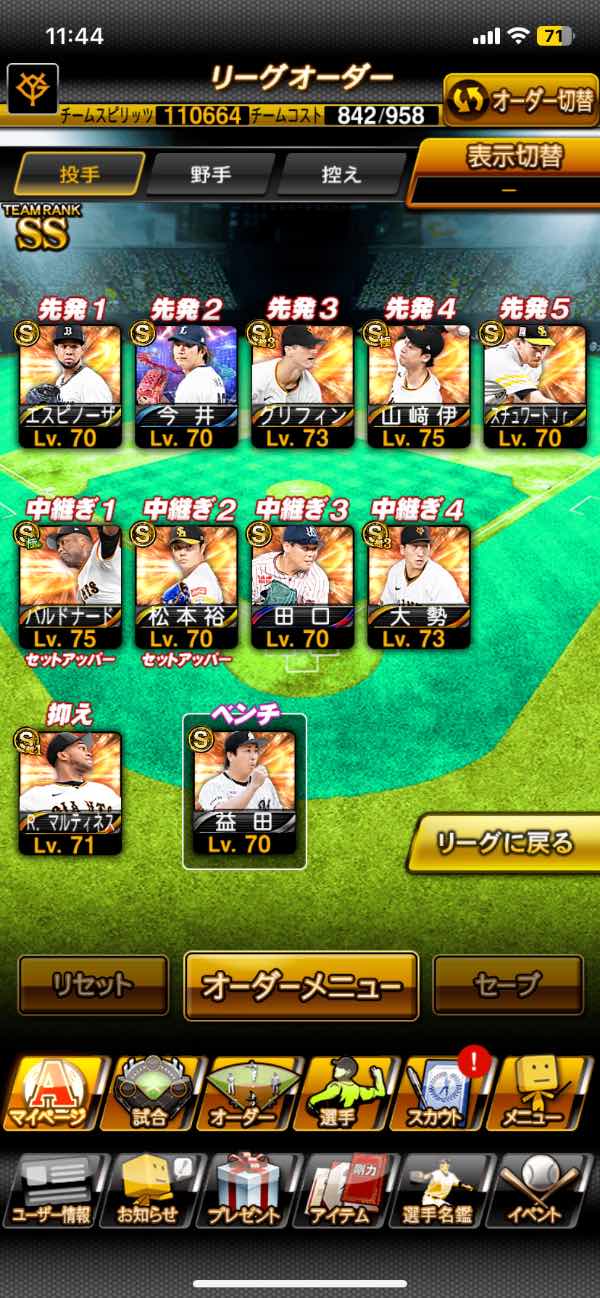Select the 投手 tab
Screen dimensions: 600x1298
pyautogui.click(x=79, y=174)
